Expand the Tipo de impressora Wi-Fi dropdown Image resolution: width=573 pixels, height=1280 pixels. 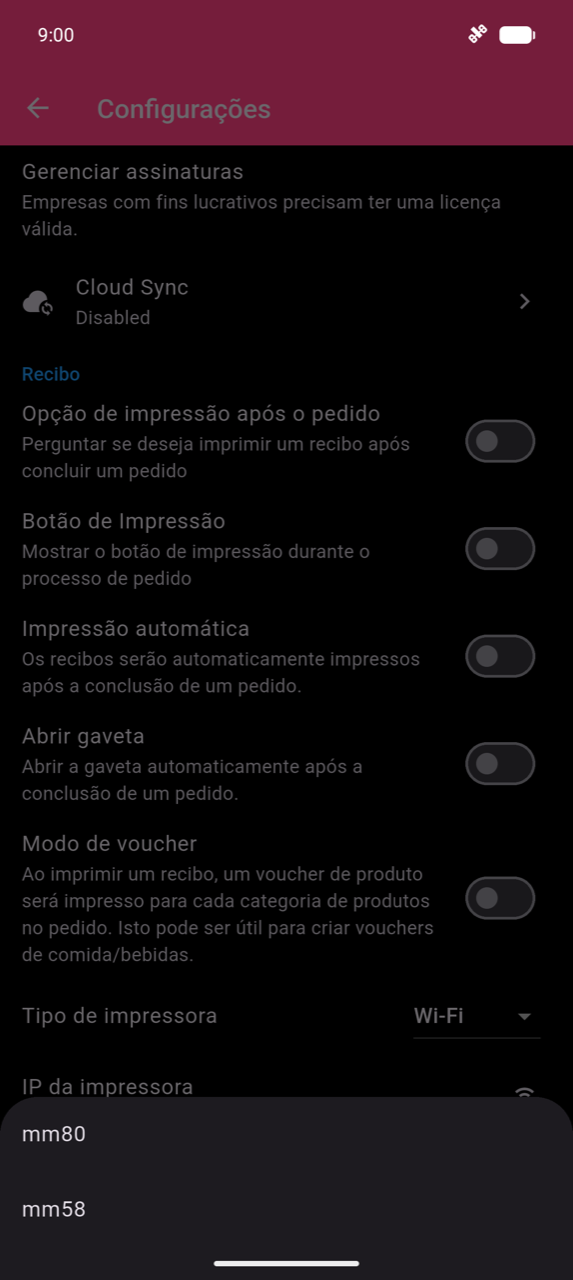click(x=476, y=1016)
